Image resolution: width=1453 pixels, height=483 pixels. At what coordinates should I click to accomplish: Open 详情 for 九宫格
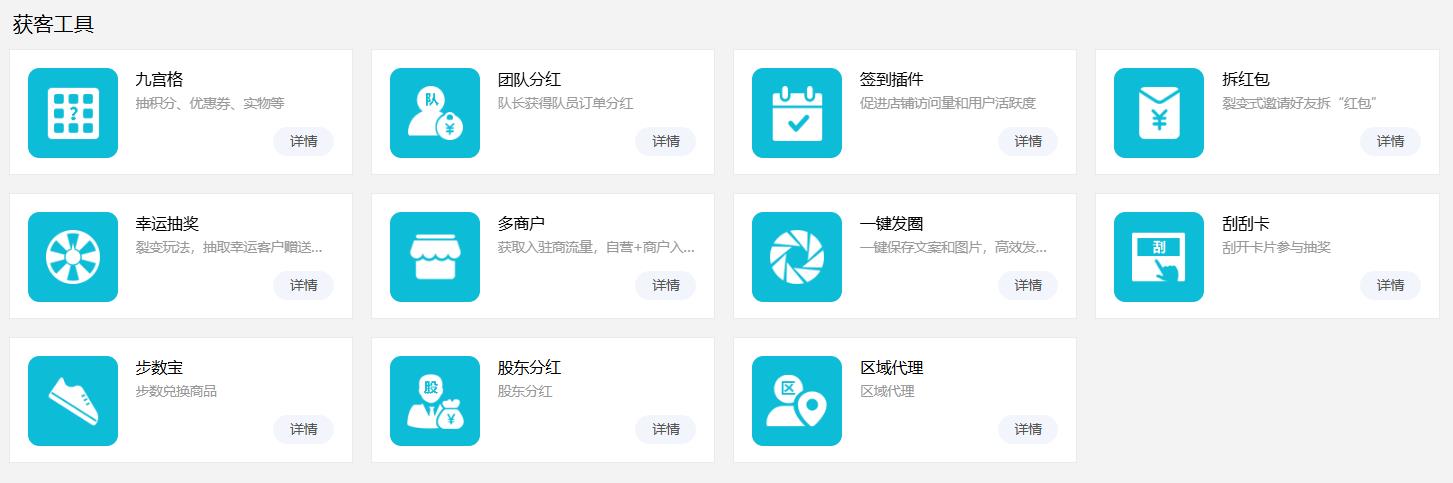coord(303,142)
